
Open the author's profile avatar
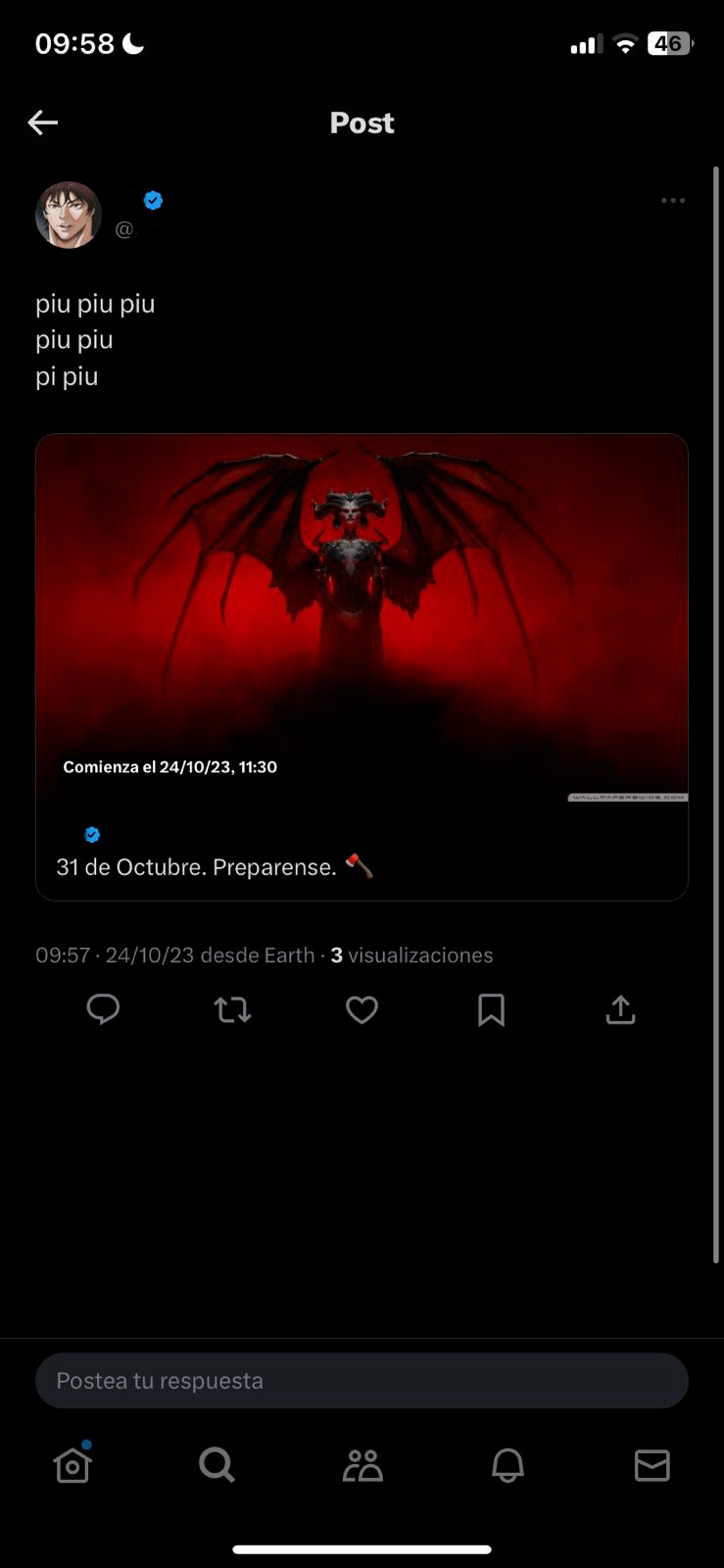[69, 215]
